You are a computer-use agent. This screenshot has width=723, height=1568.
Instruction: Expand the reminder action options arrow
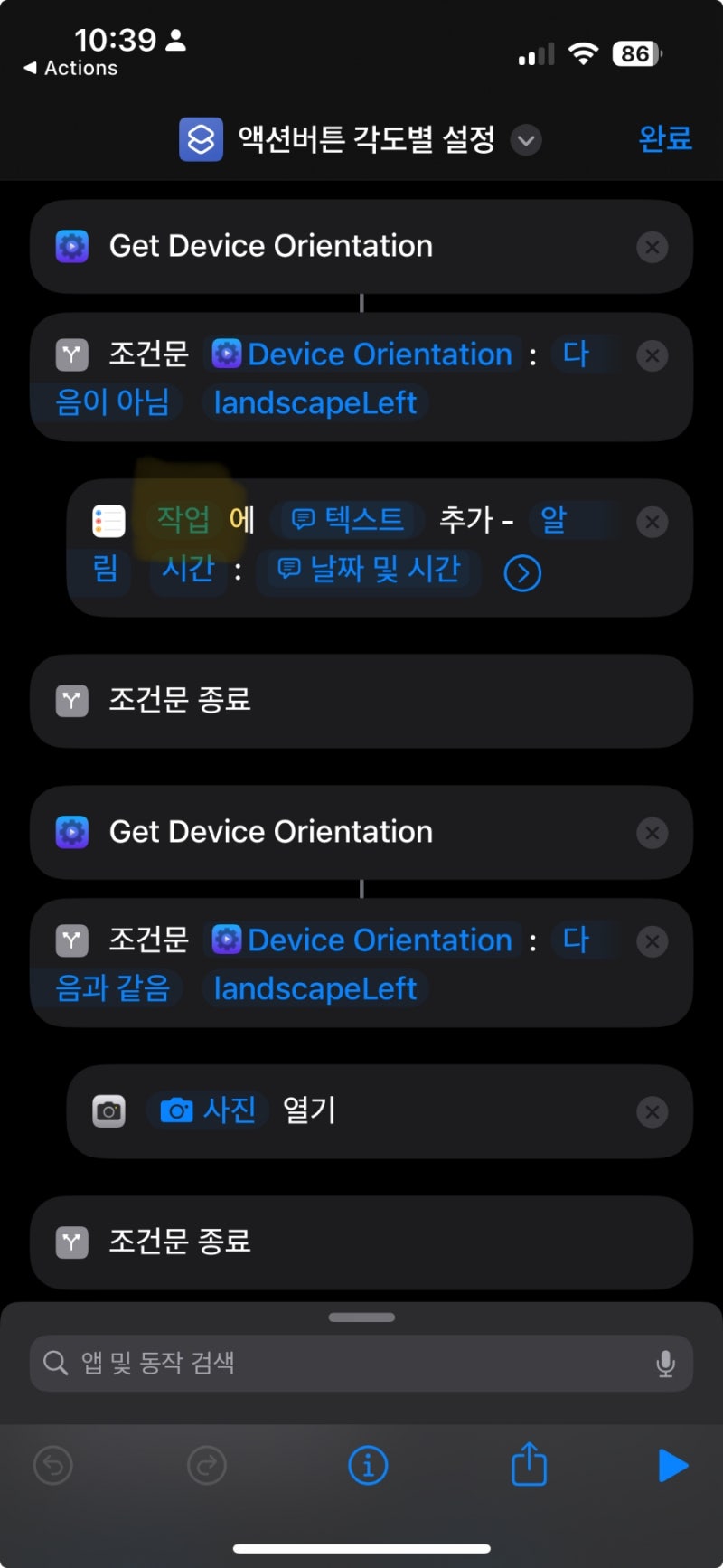[522, 572]
